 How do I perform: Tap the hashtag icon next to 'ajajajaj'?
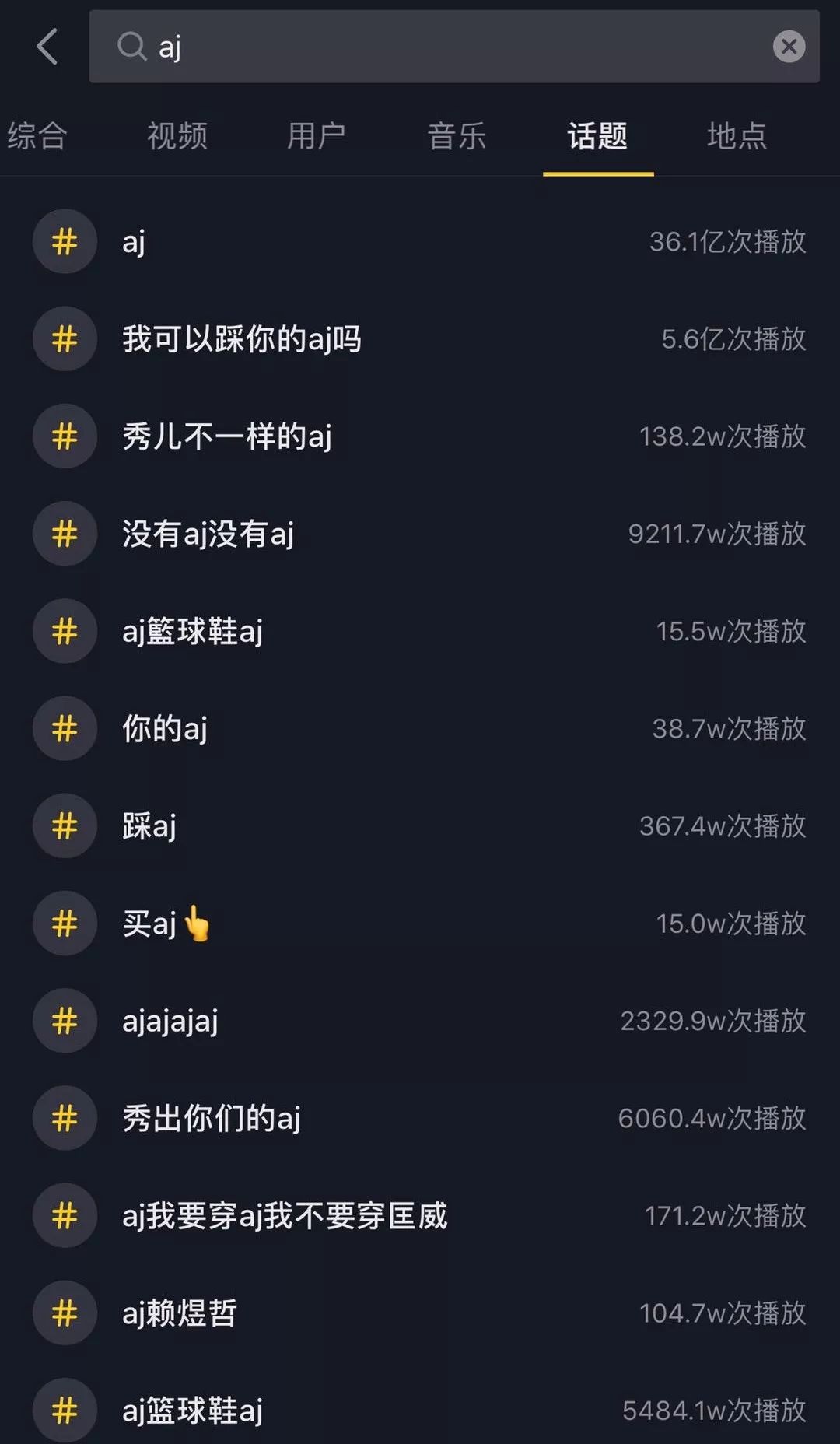click(65, 1021)
